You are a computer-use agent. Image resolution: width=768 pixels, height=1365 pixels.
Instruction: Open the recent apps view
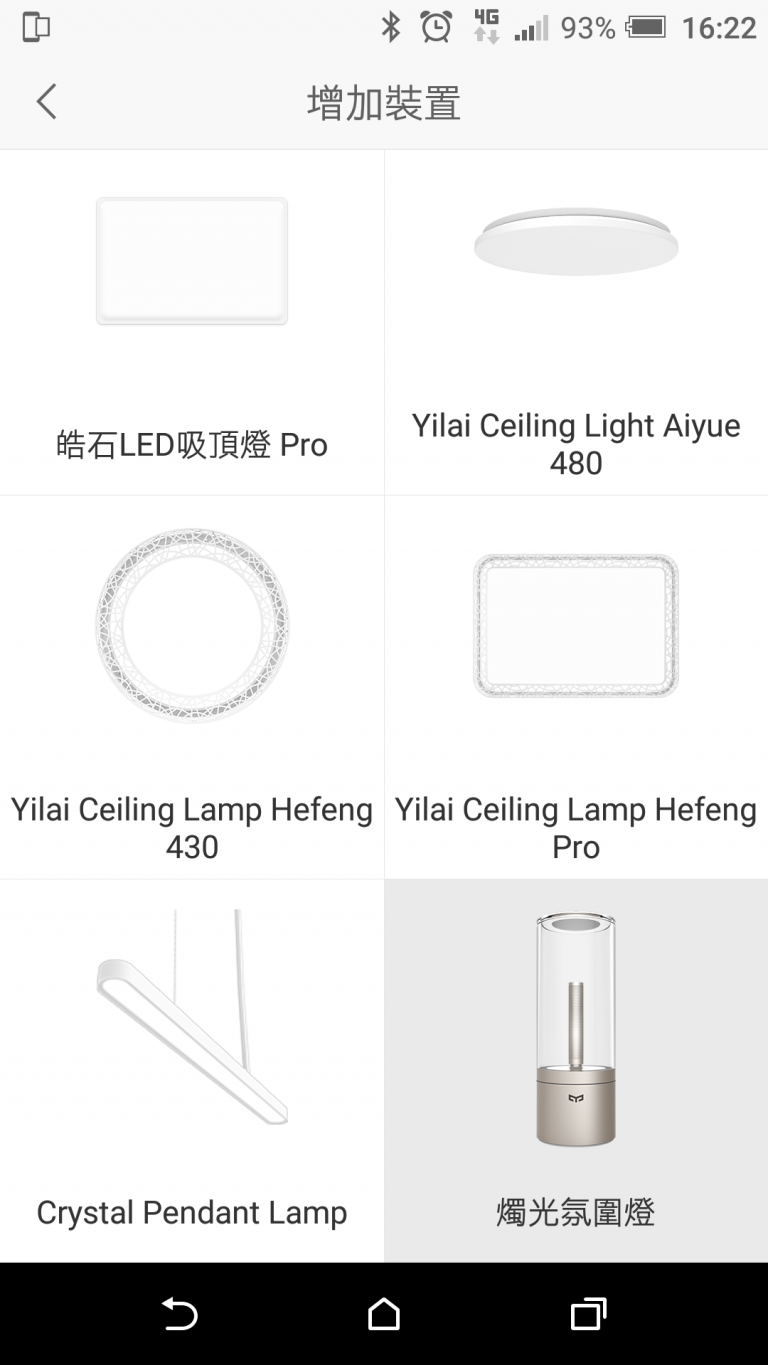(x=588, y=1314)
